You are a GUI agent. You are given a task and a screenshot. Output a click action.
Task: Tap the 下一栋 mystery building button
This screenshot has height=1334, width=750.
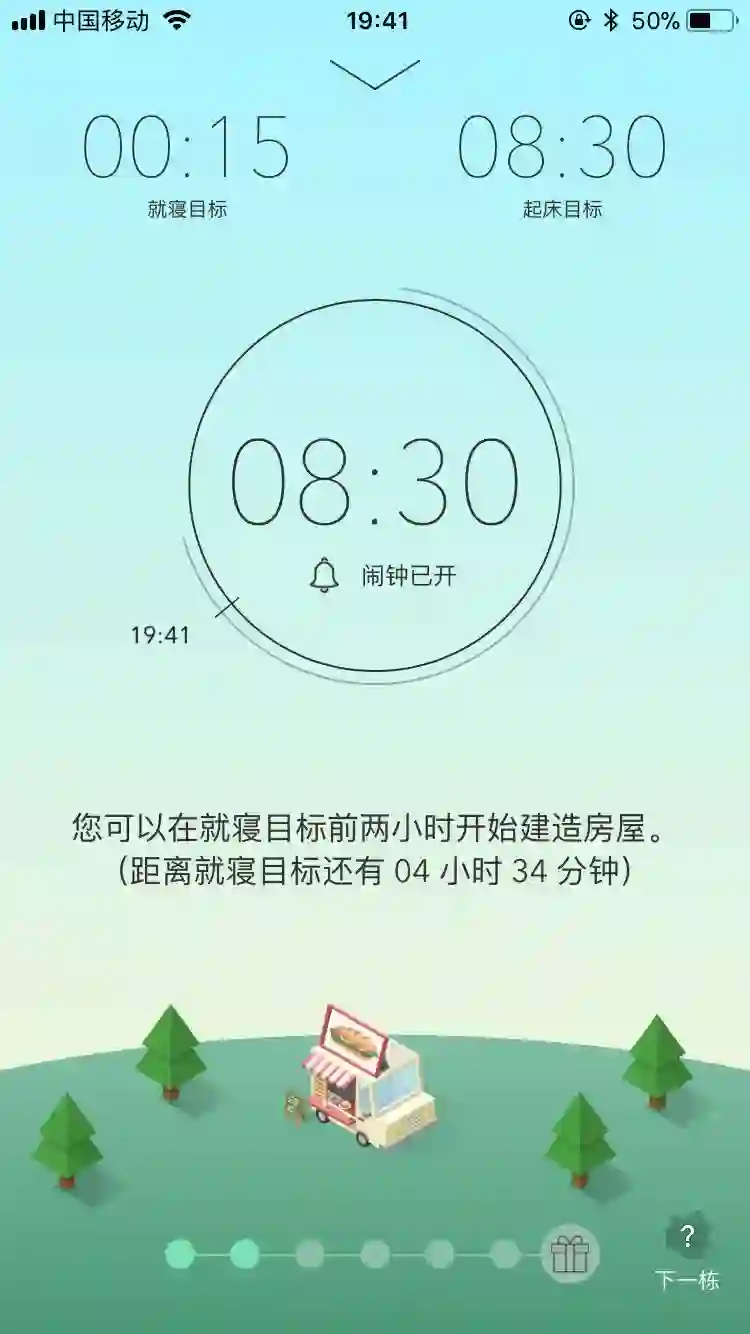[x=687, y=1250]
